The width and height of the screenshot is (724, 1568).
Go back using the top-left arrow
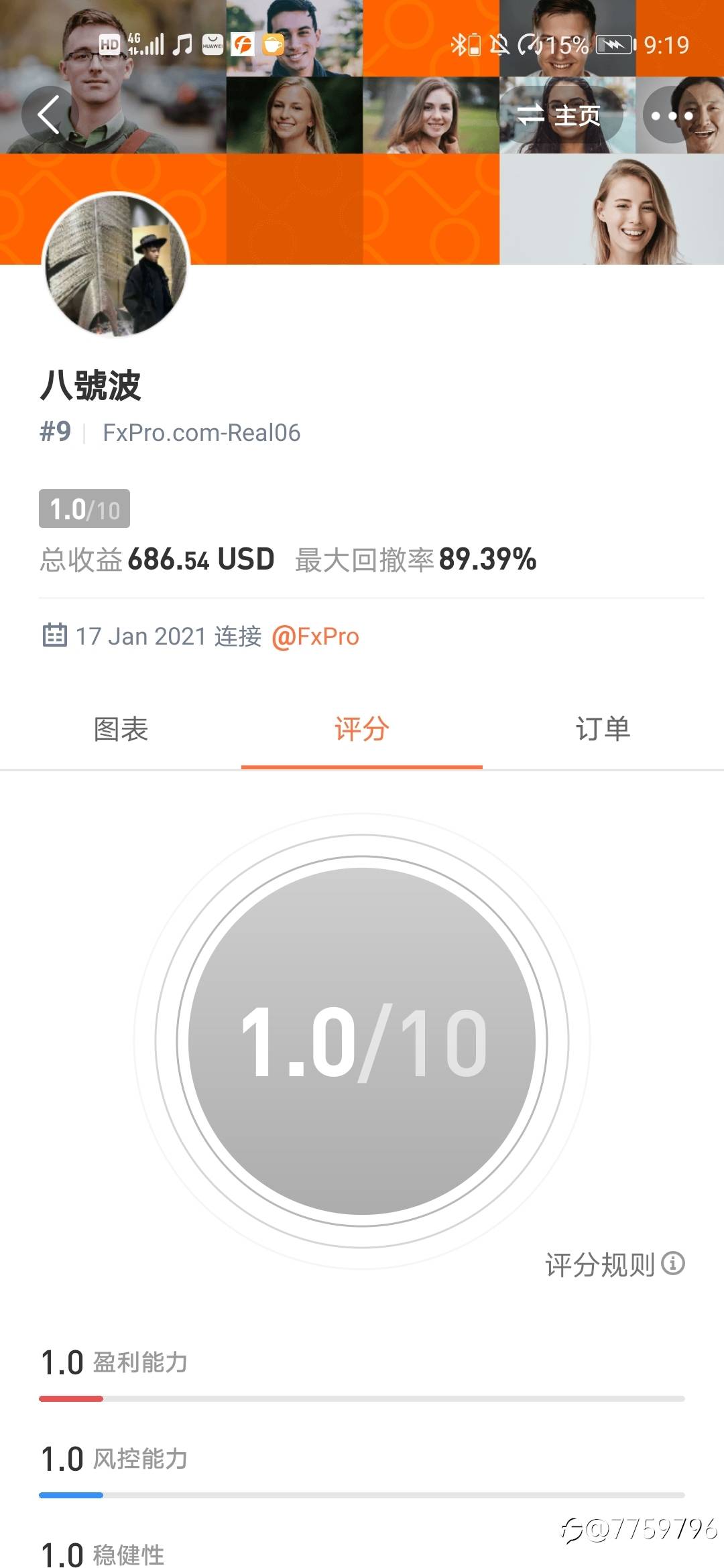pos(49,115)
